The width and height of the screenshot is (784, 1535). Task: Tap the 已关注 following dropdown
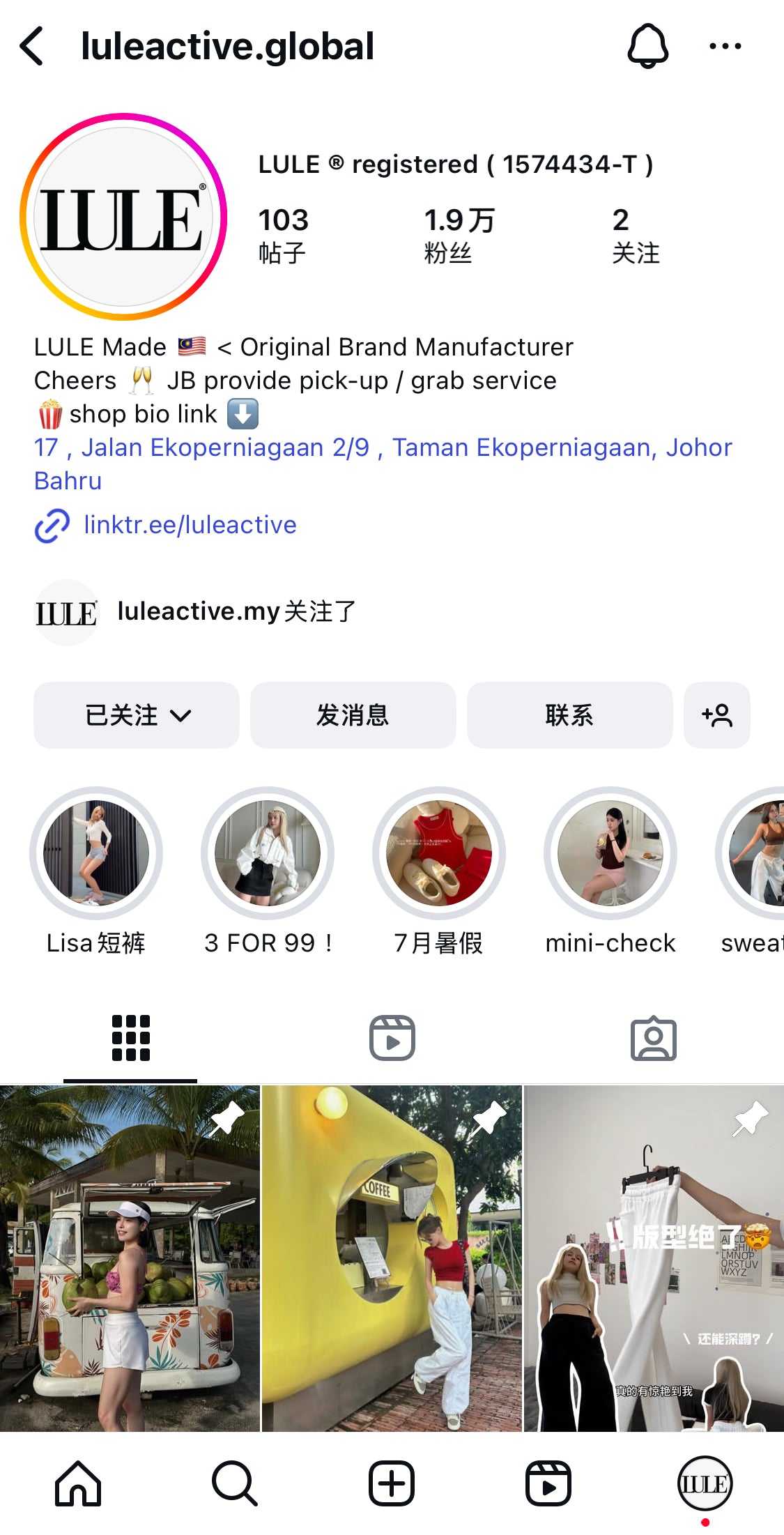point(137,715)
